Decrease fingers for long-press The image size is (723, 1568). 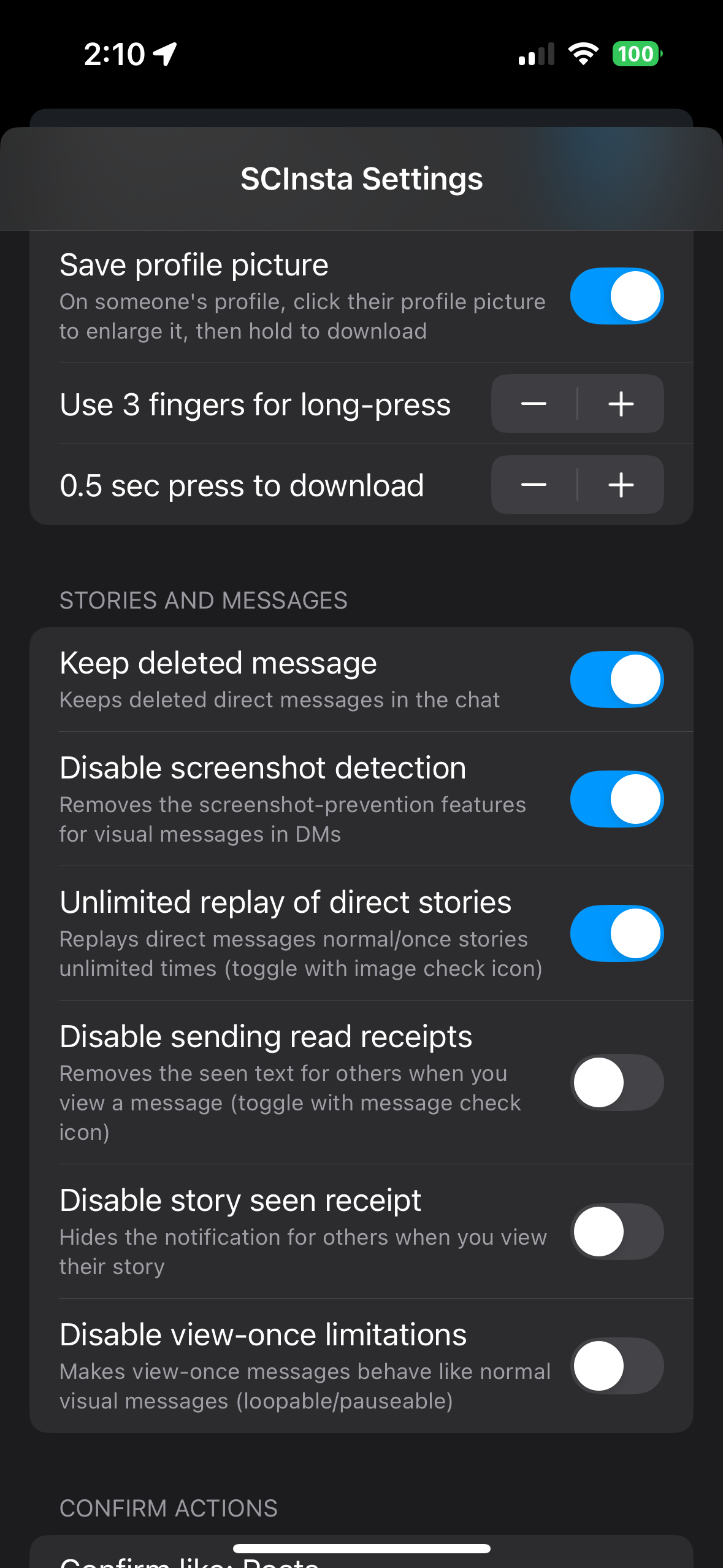(x=534, y=404)
